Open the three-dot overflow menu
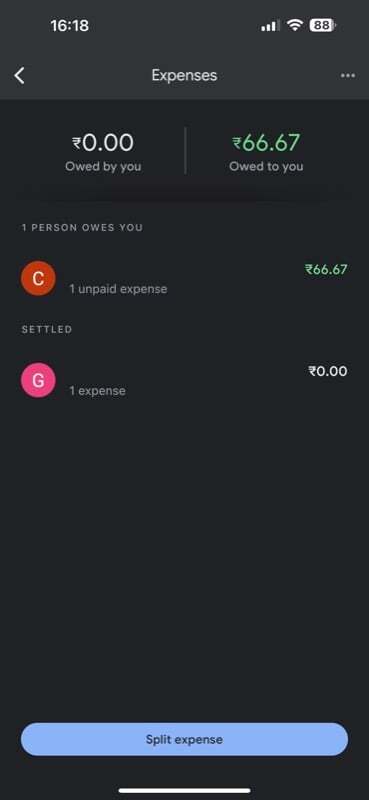This screenshot has width=369, height=800. (348, 76)
